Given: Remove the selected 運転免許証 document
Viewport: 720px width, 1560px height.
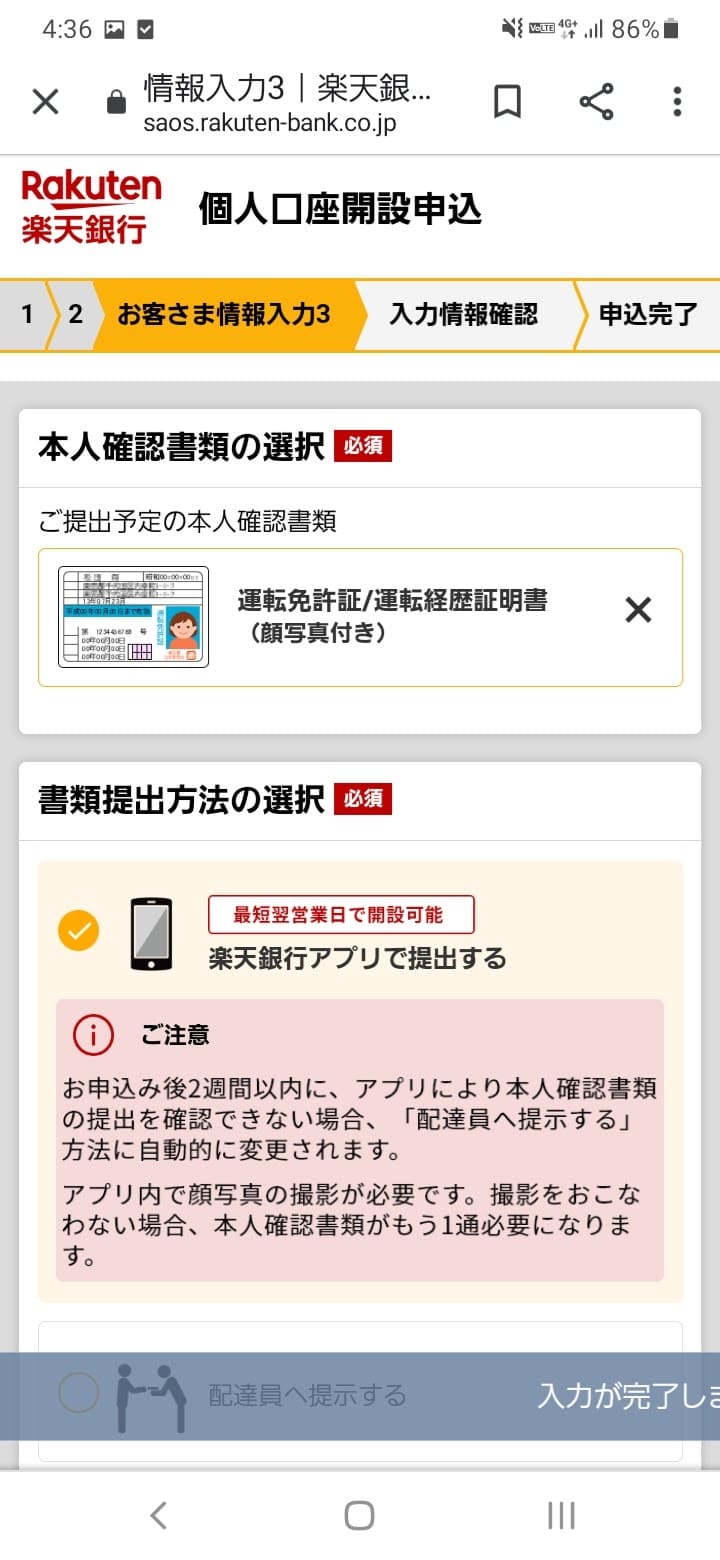Looking at the screenshot, I should [638, 610].
